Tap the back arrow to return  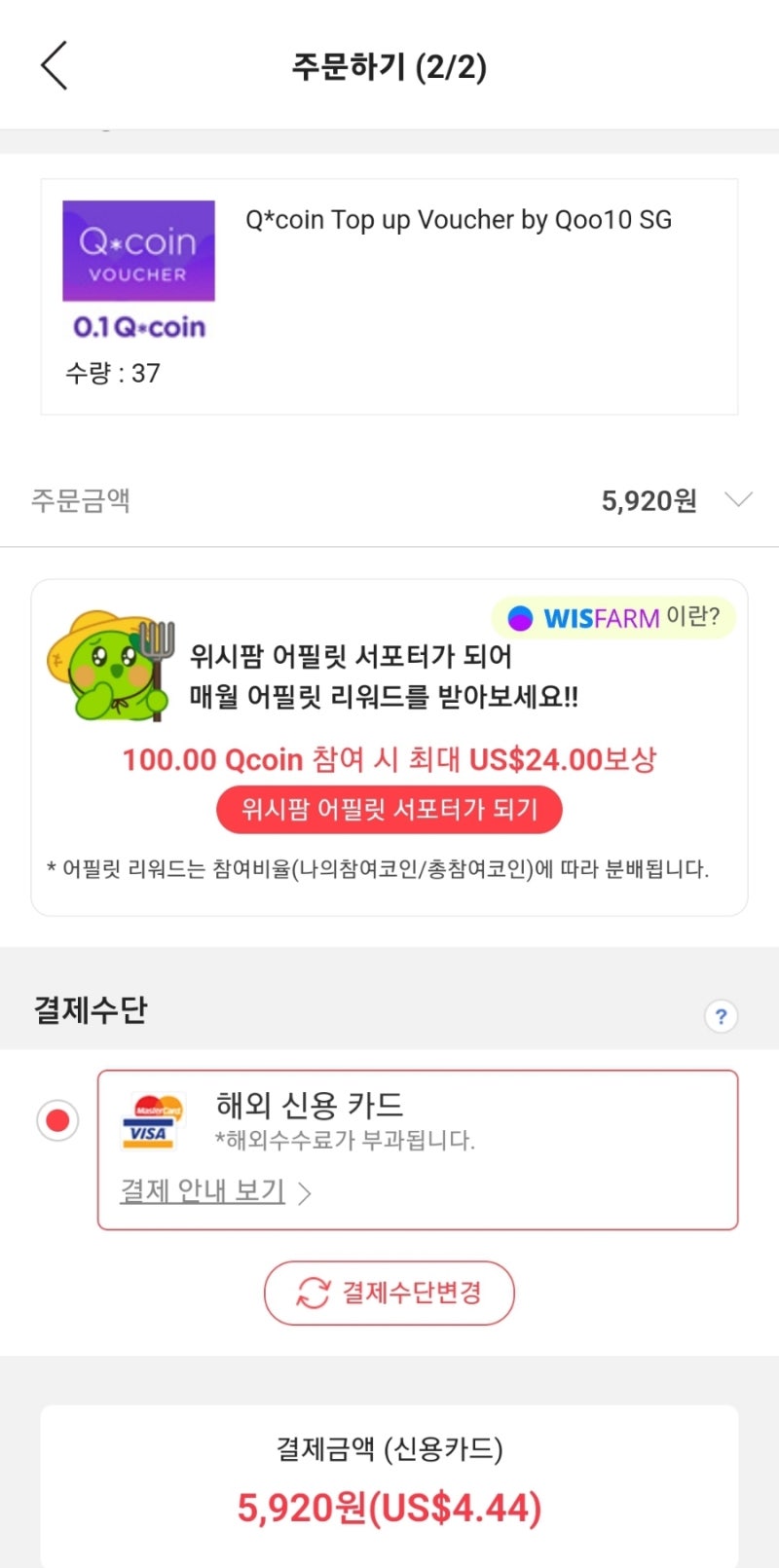pos(55,65)
